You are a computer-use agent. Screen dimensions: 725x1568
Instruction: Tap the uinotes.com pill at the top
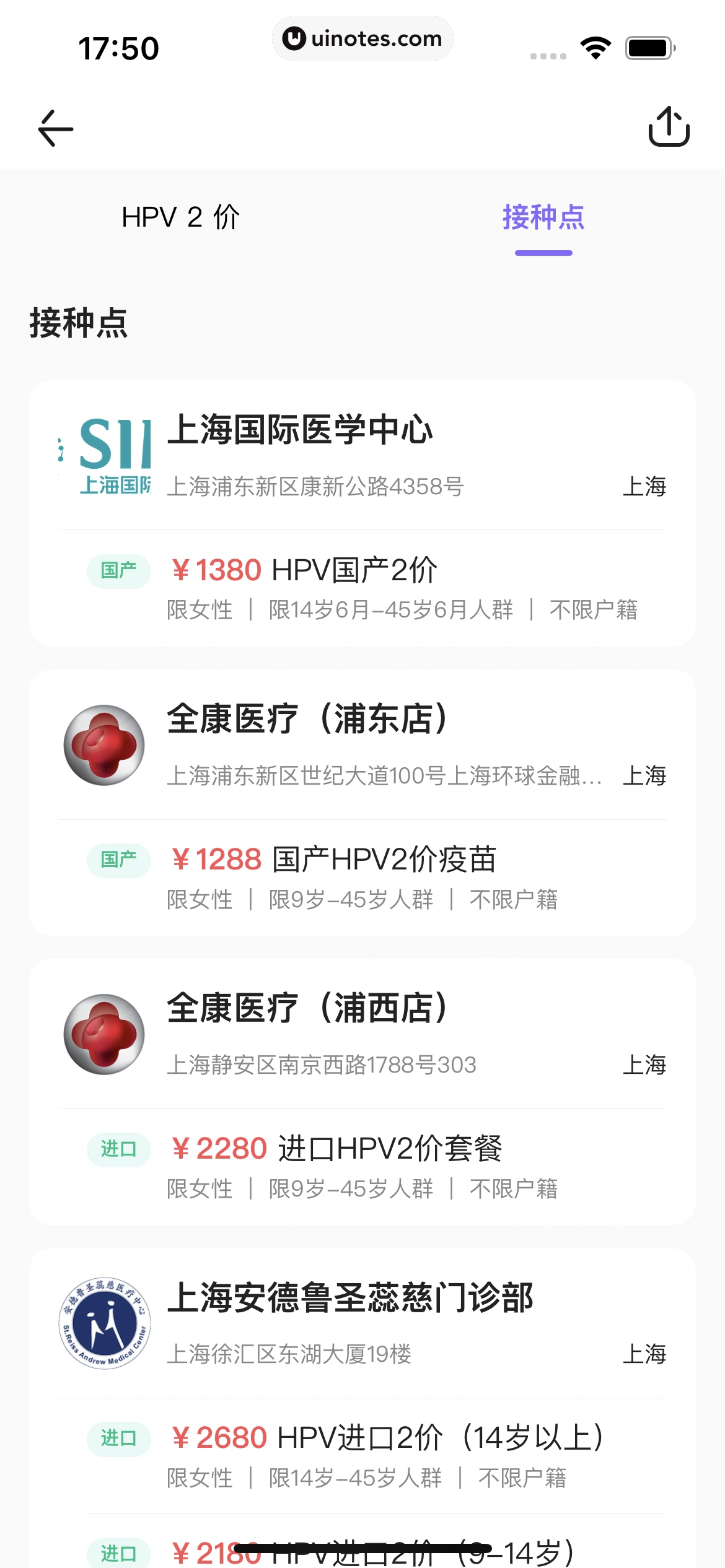point(362,38)
